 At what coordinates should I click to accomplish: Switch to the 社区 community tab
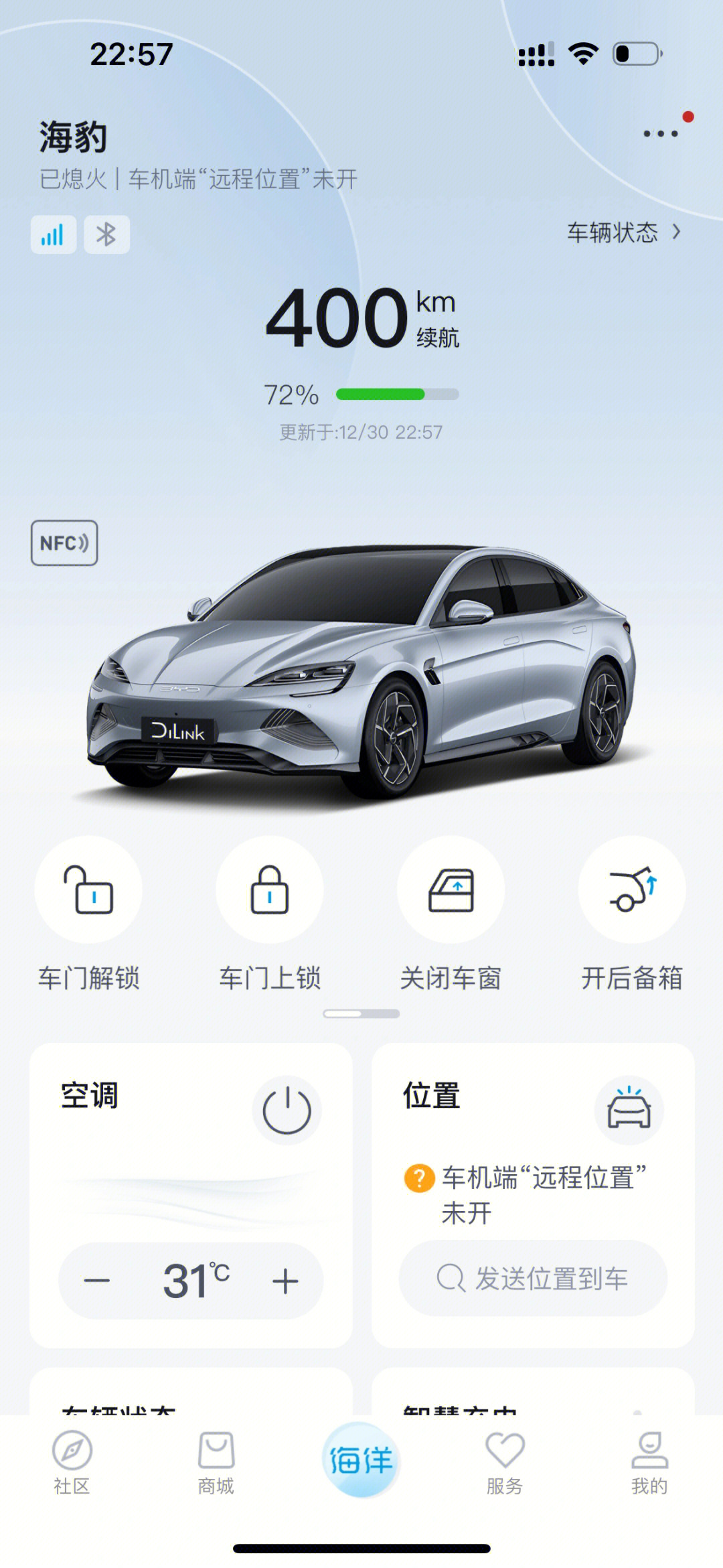pyautogui.click(x=72, y=1463)
